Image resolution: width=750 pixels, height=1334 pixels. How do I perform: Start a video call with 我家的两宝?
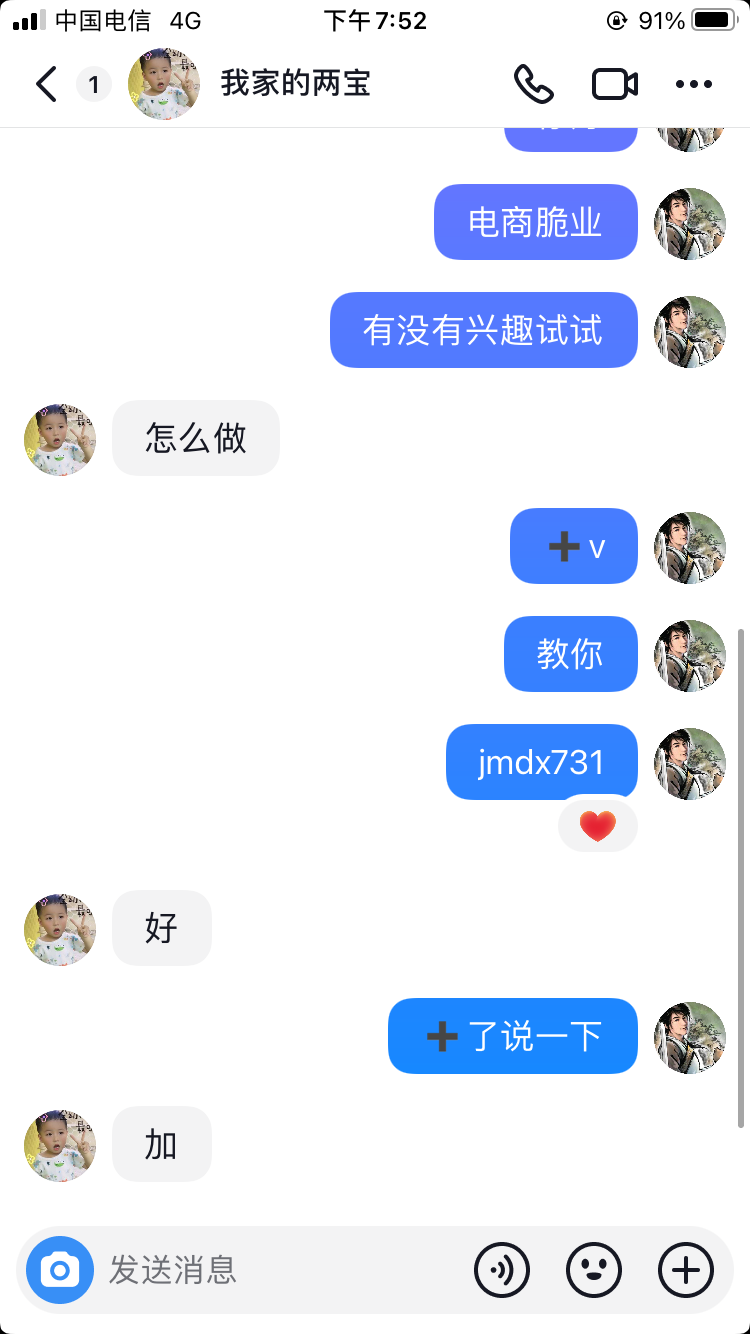(615, 85)
